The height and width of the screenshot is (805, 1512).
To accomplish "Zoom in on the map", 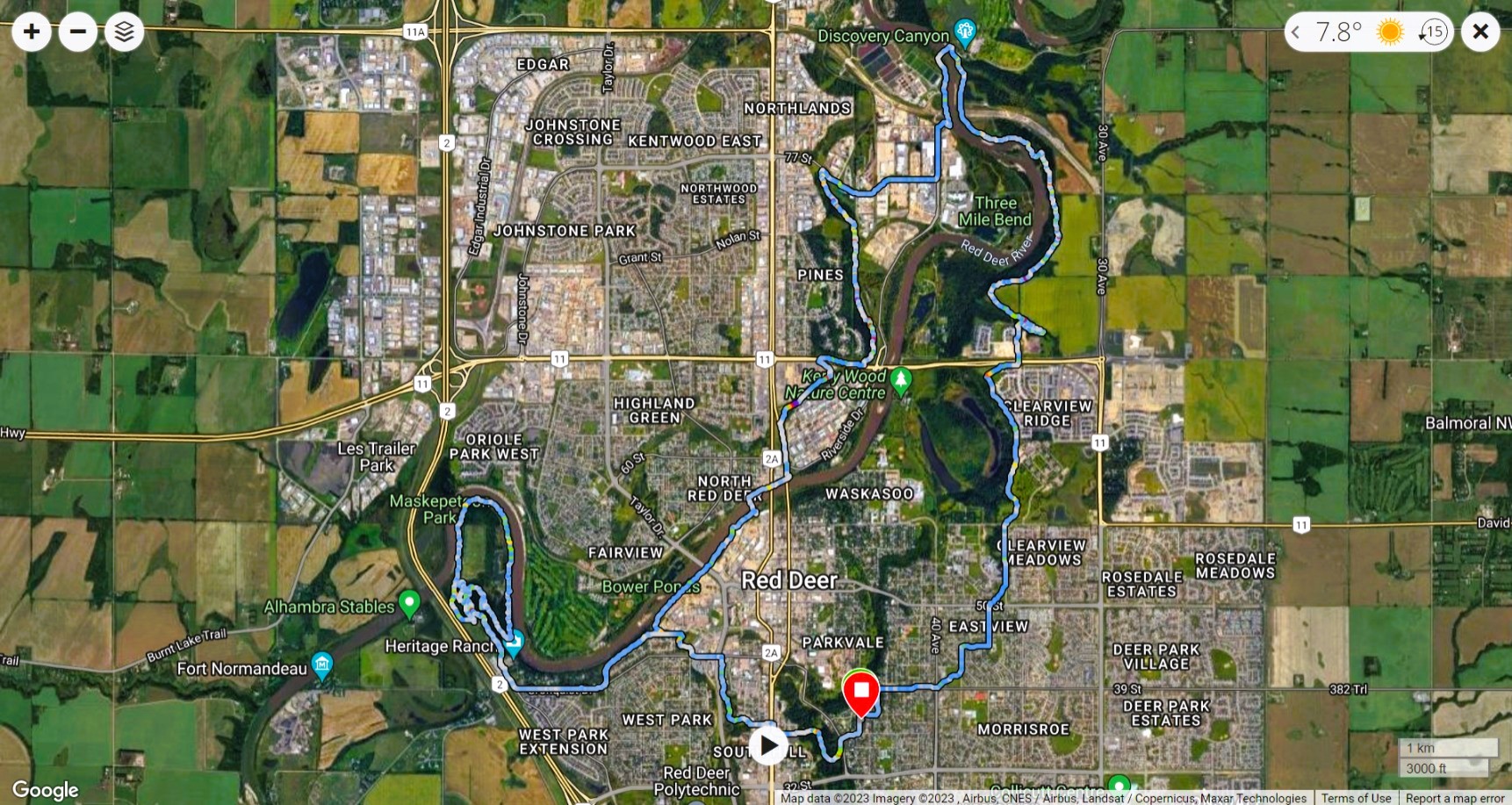I will tap(32, 32).
